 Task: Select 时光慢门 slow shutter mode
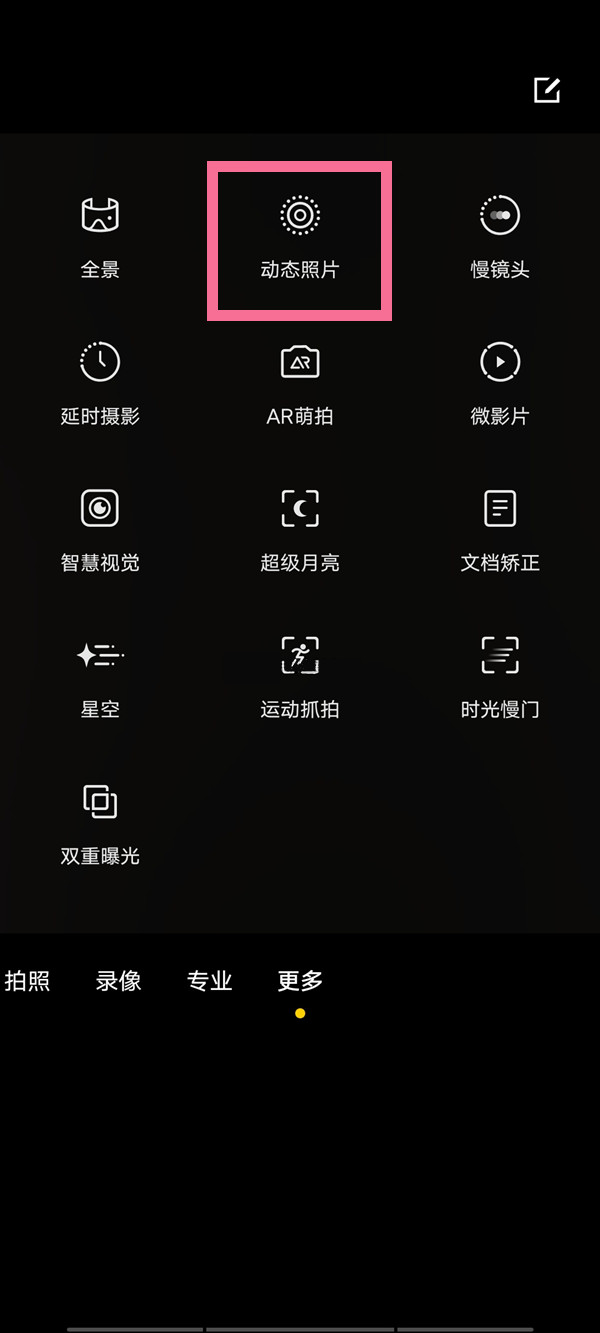500,678
